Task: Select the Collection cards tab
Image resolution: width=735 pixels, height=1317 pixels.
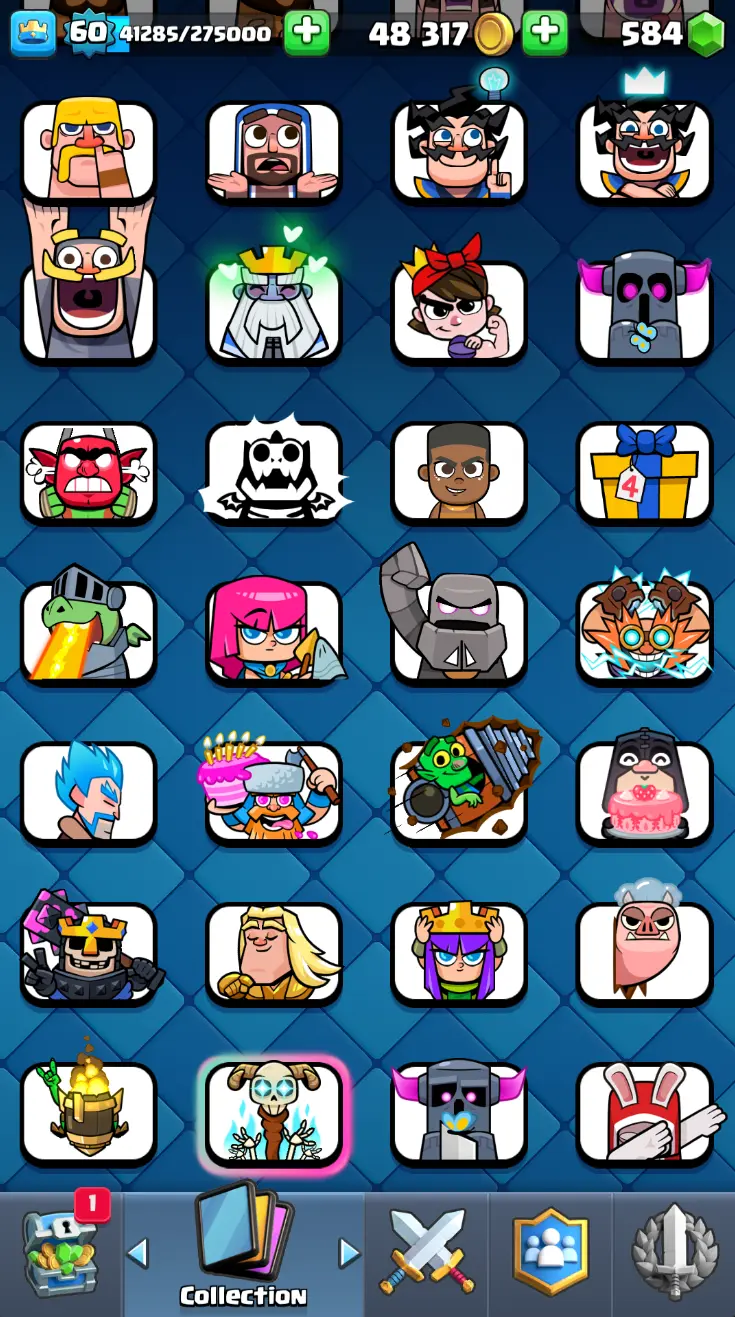Action: click(x=244, y=1250)
